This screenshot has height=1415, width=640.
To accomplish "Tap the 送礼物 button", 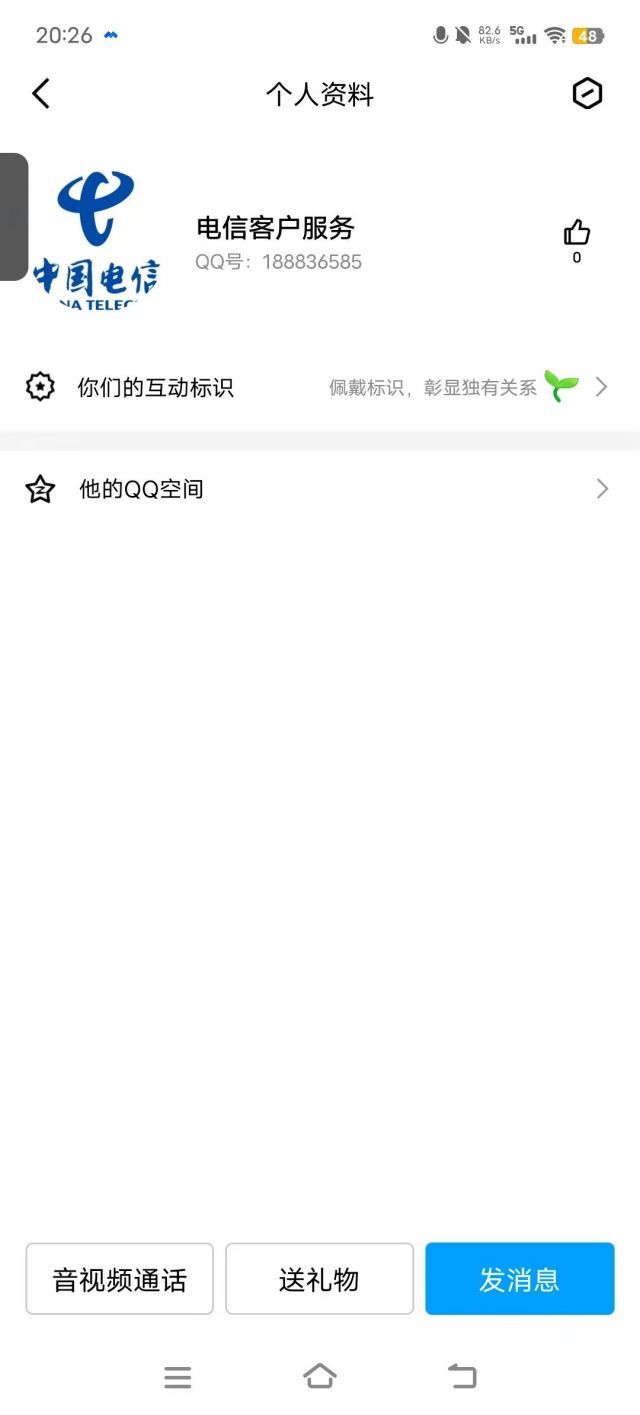I will [x=319, y=1279].
